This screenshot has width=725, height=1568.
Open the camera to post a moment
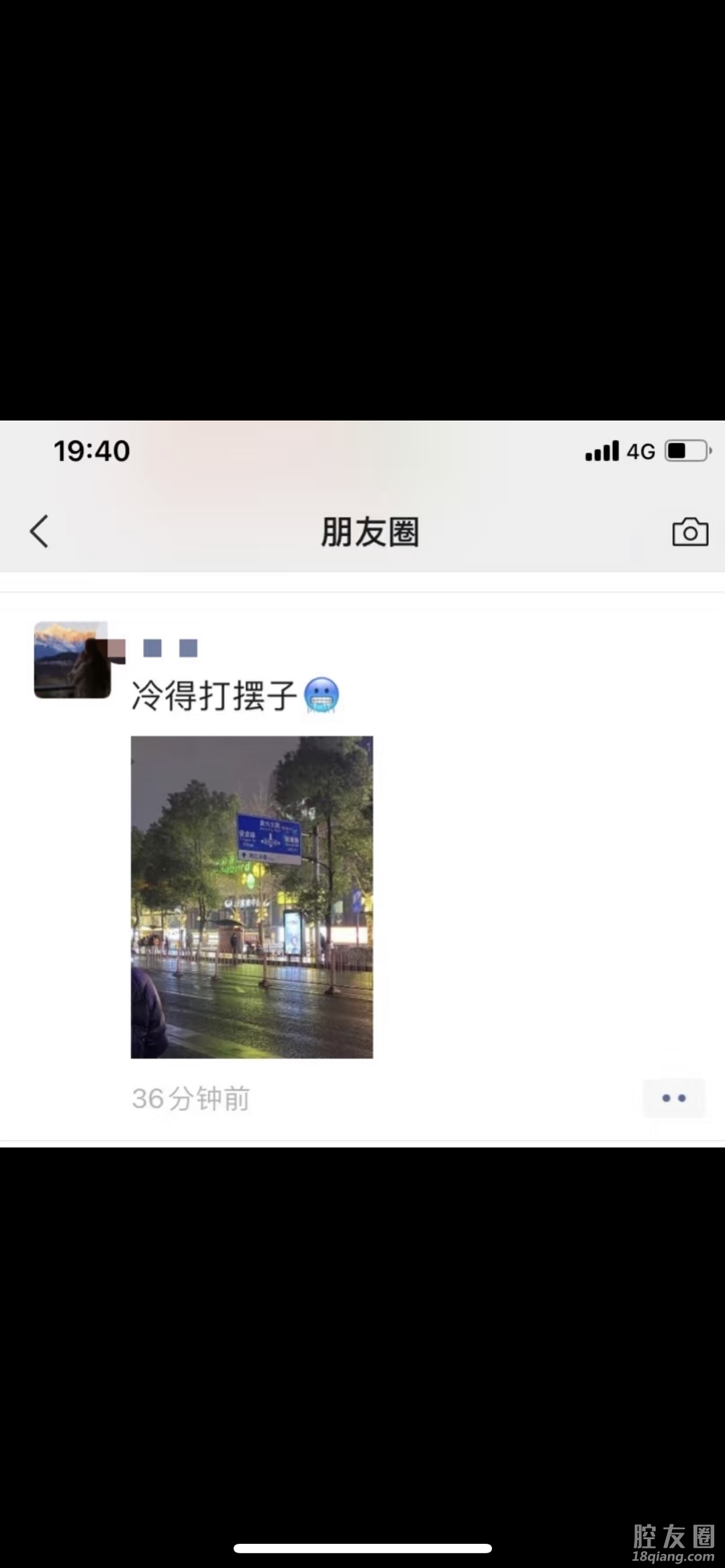click(x=690, y=532)
